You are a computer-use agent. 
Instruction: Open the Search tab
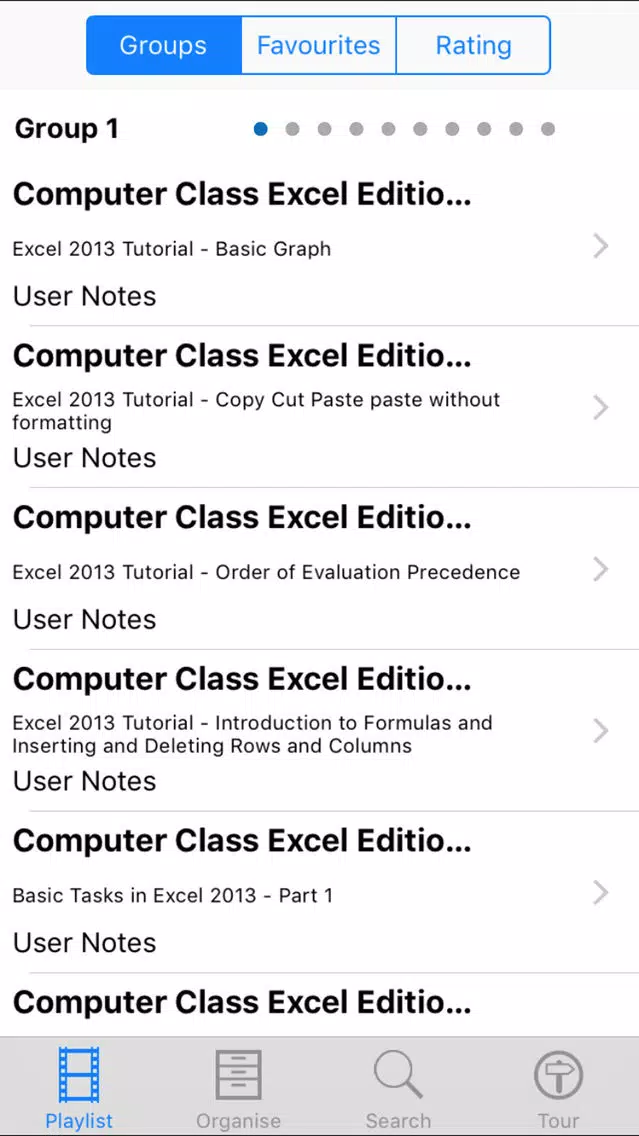(x=398, y=1087)
